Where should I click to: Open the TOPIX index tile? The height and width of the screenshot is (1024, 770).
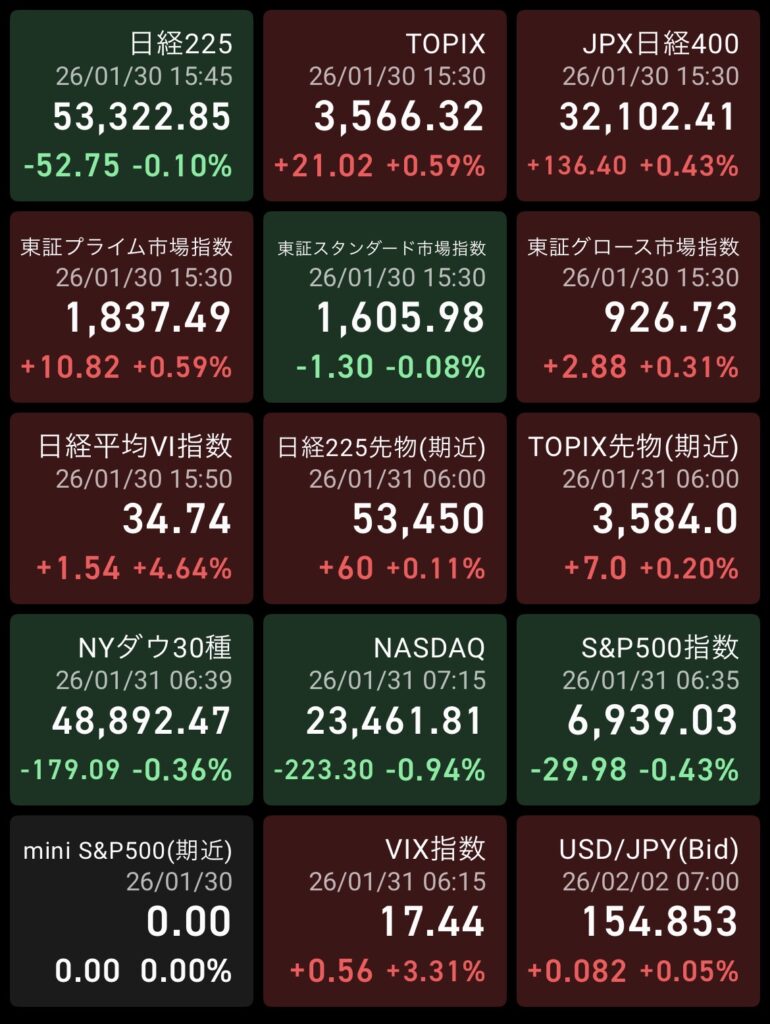[x=385, y=107]
